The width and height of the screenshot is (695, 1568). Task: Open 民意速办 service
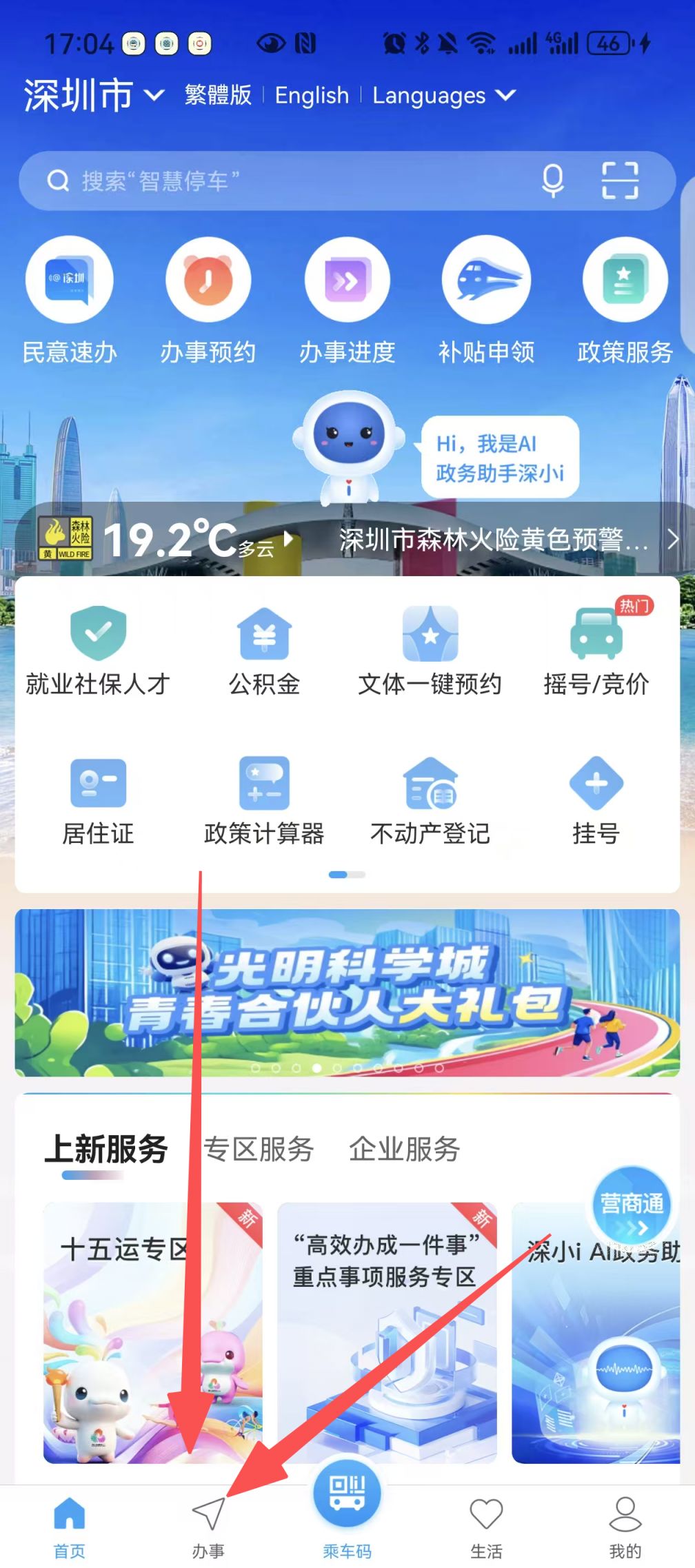pos(70,301)
